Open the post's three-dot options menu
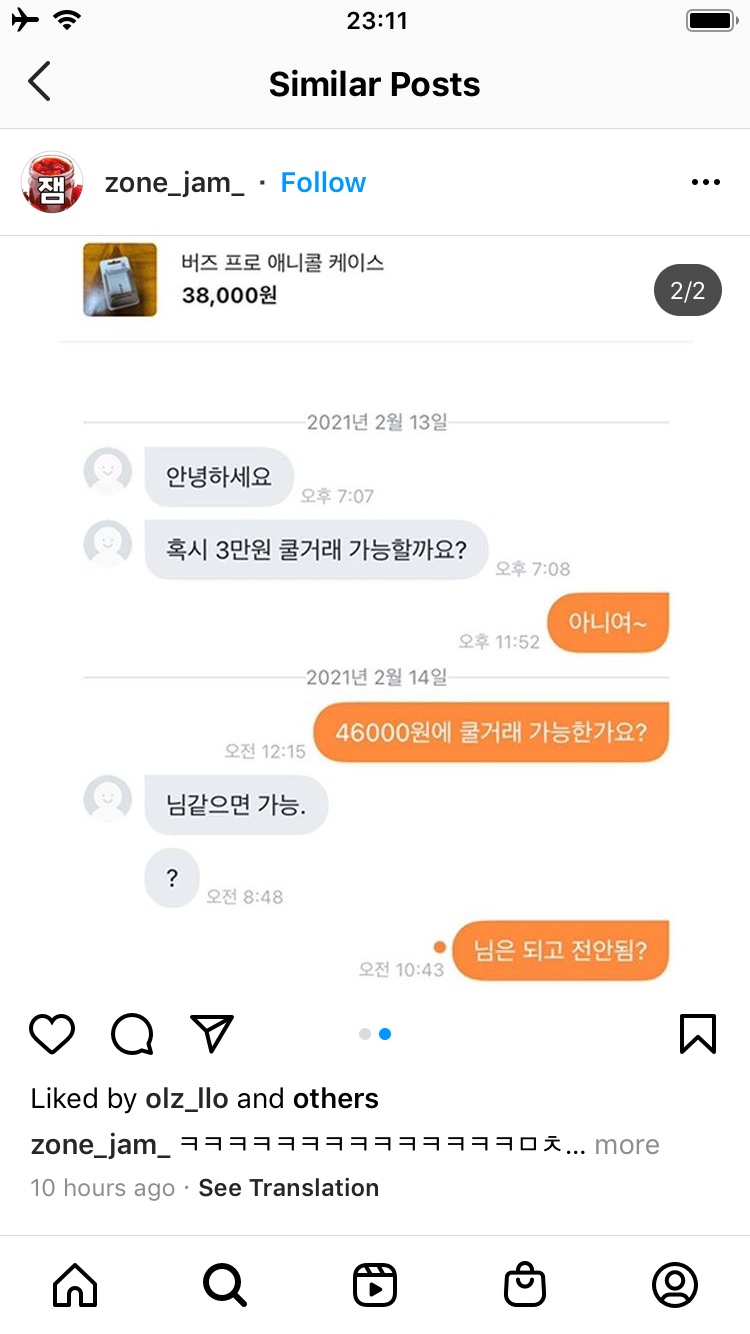Viewport: 750px width, 1334px height. (x=705, y=183)
